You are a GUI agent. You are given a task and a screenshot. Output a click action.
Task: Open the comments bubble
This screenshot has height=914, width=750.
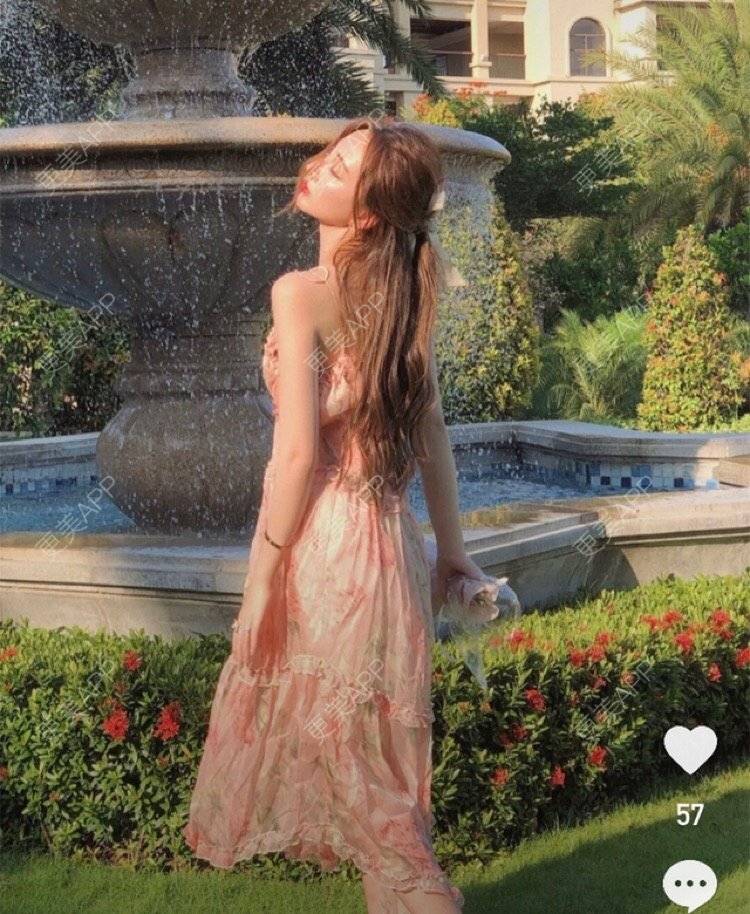coord(690,884)
